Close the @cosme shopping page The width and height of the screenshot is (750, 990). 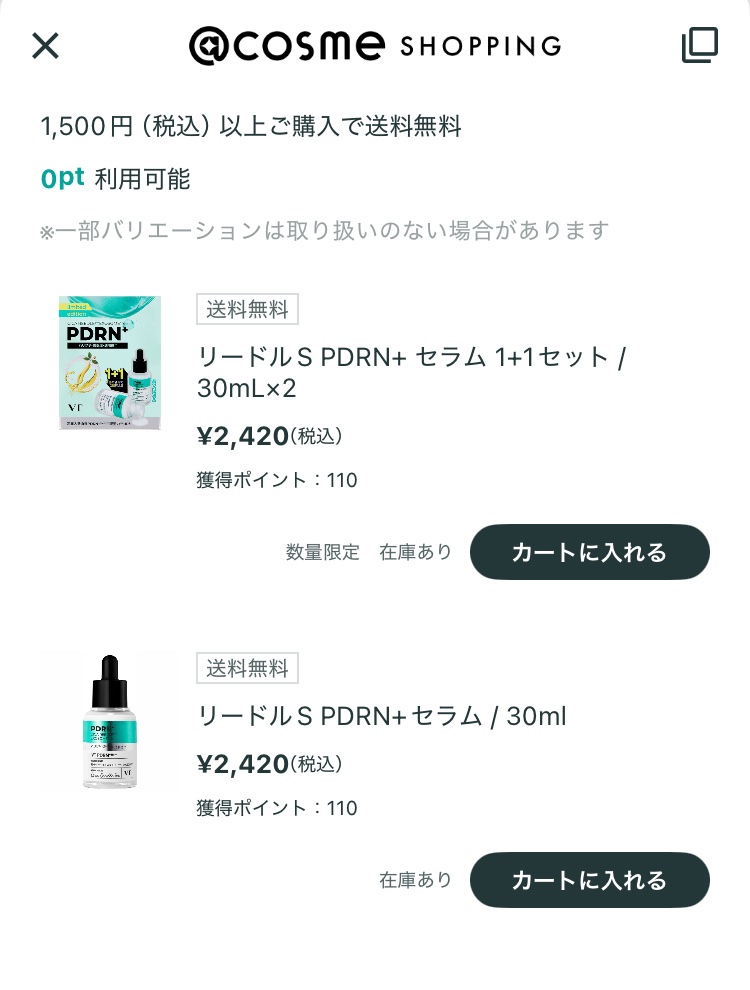[46, 45]
